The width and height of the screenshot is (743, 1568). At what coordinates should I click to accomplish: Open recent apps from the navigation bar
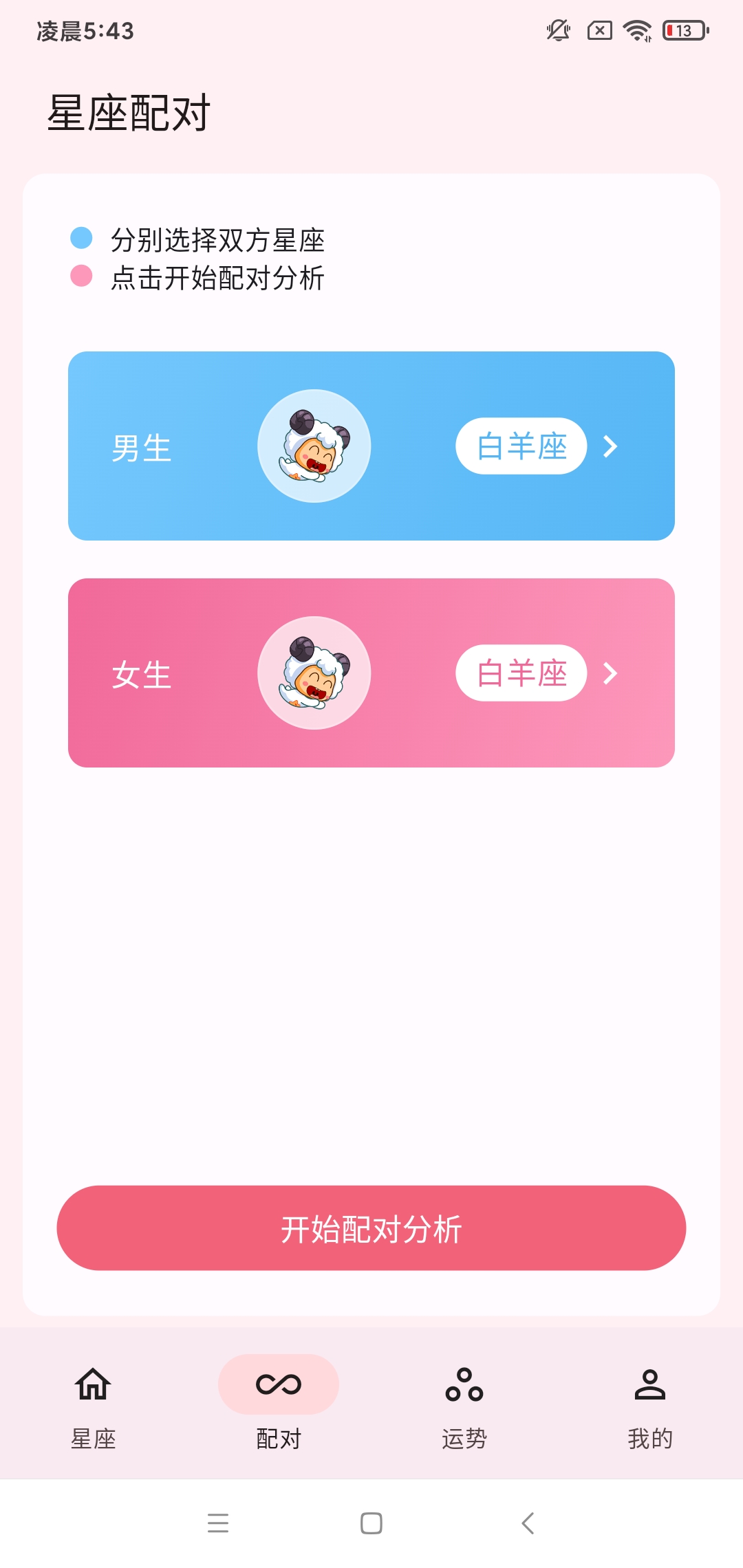click(x=218, y=1523)
